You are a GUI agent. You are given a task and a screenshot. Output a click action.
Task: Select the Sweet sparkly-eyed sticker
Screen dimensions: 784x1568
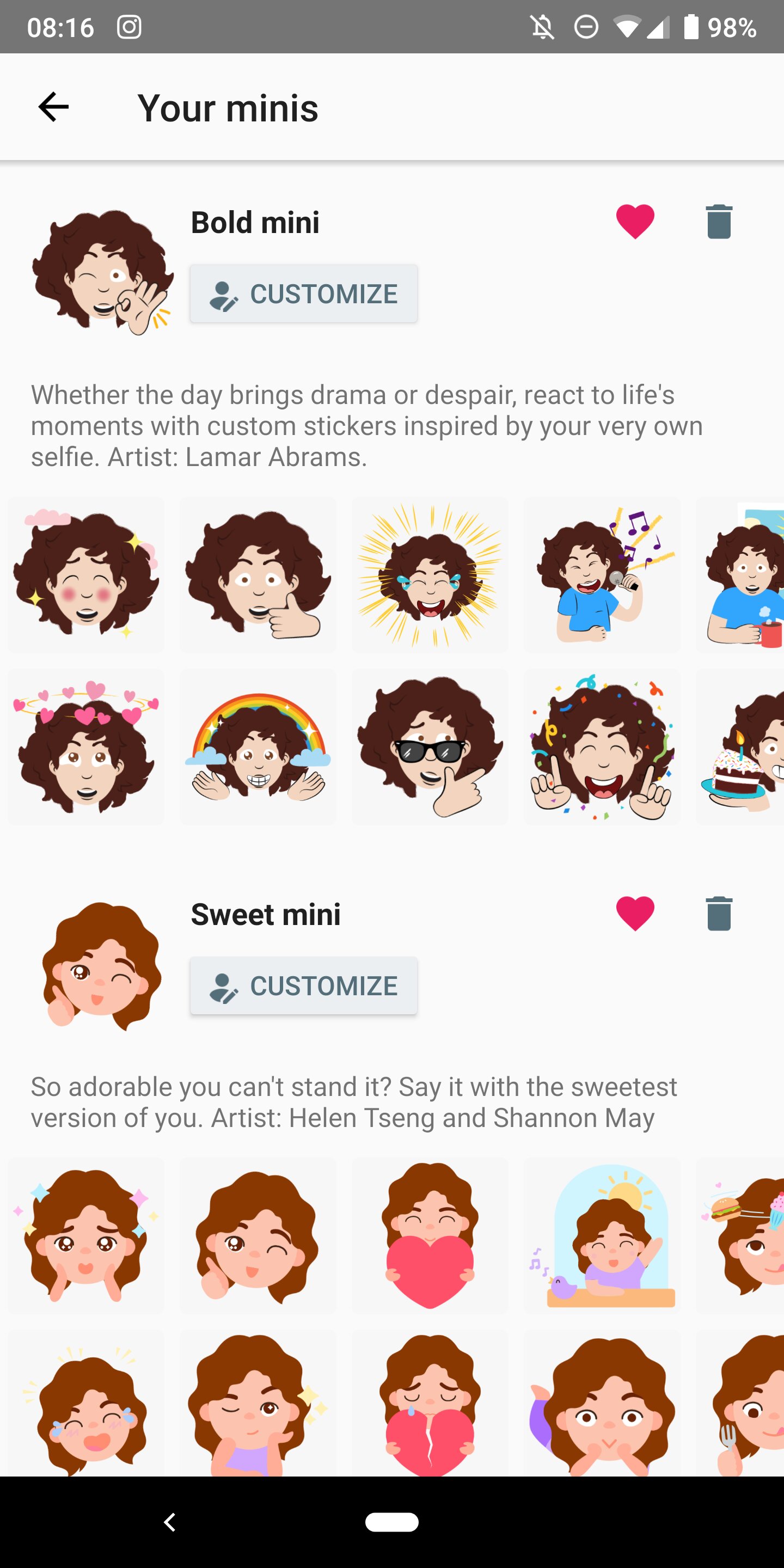pyautogui.click(x=86, y=1235)
